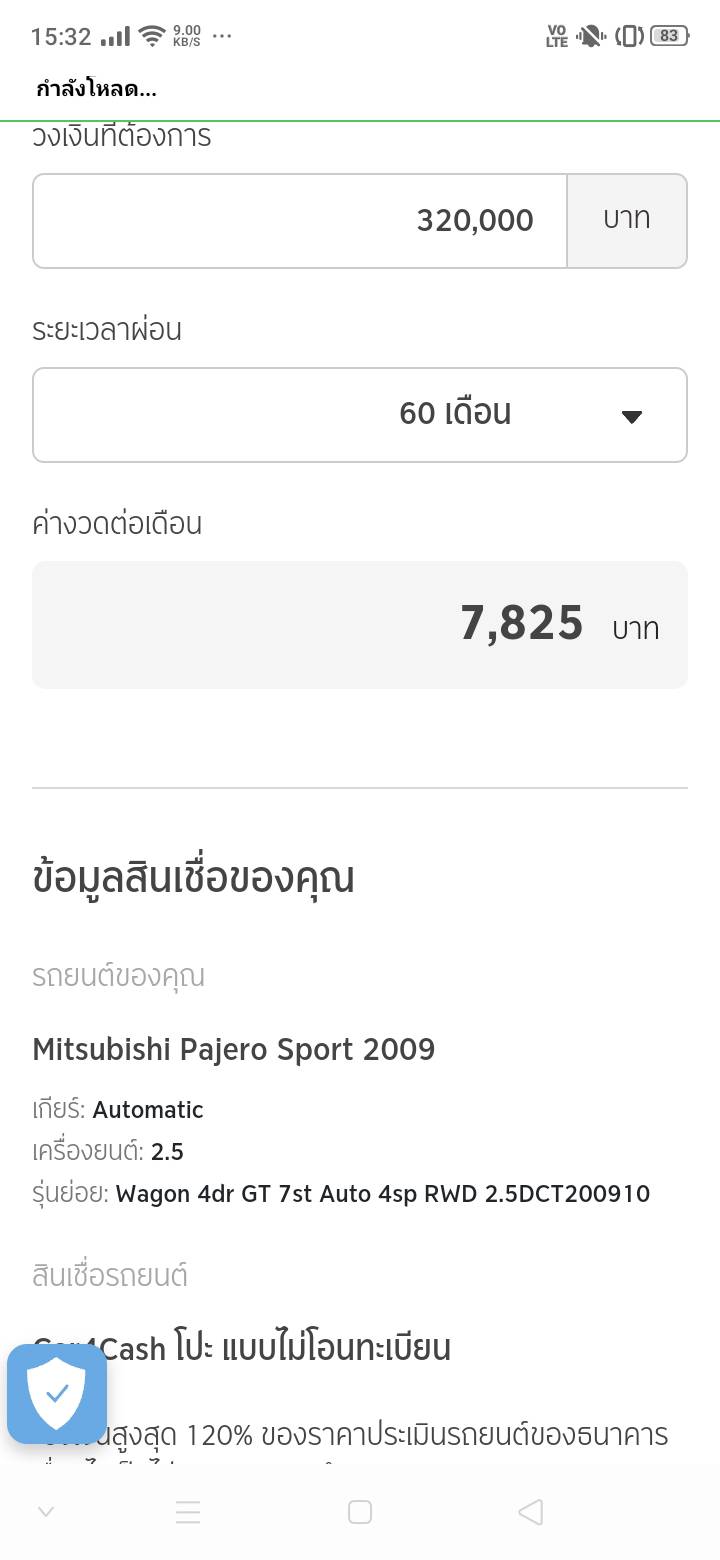Viewport: 720px width, 1560px height.
Task: Open recent apps with the three-line button
Action: tap(188, 1512)
